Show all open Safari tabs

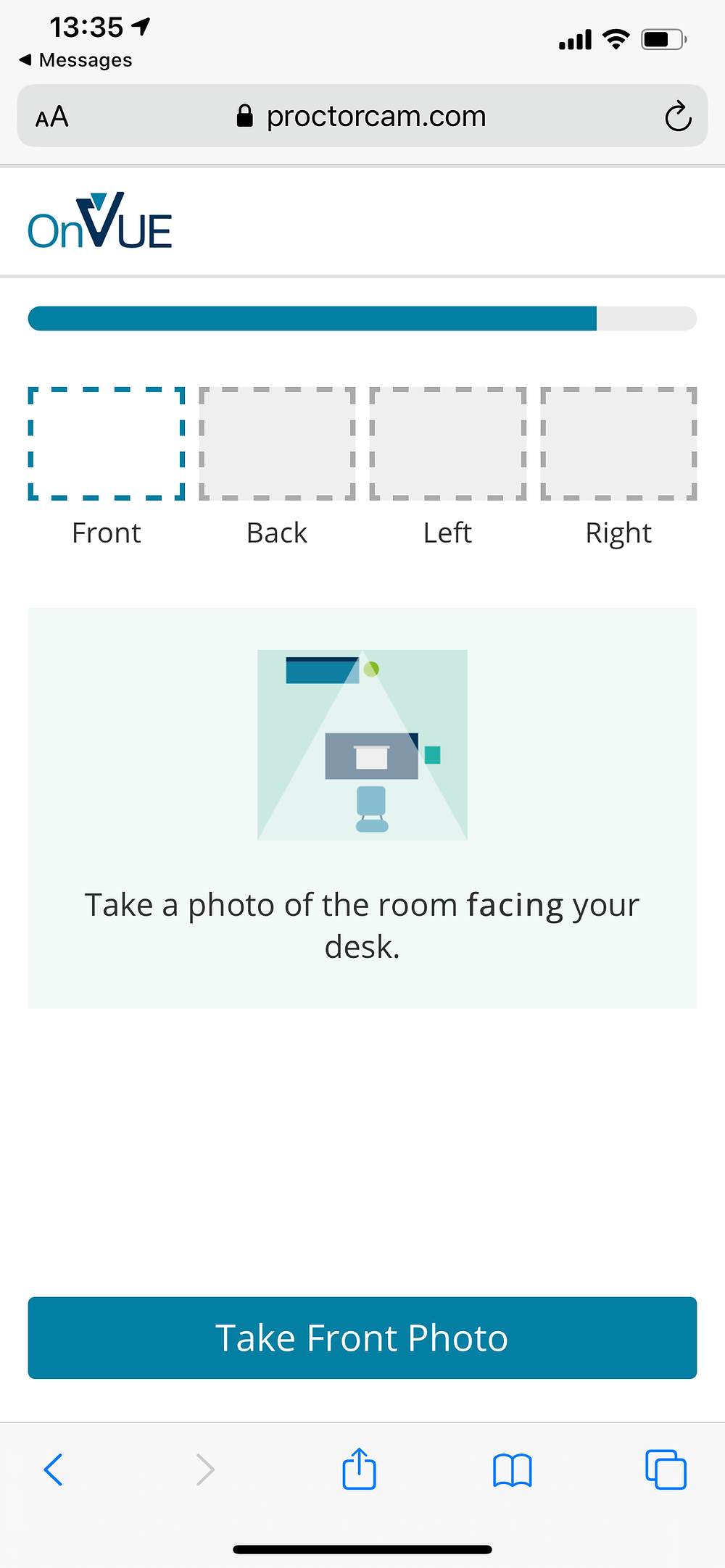pos(666,1469)
